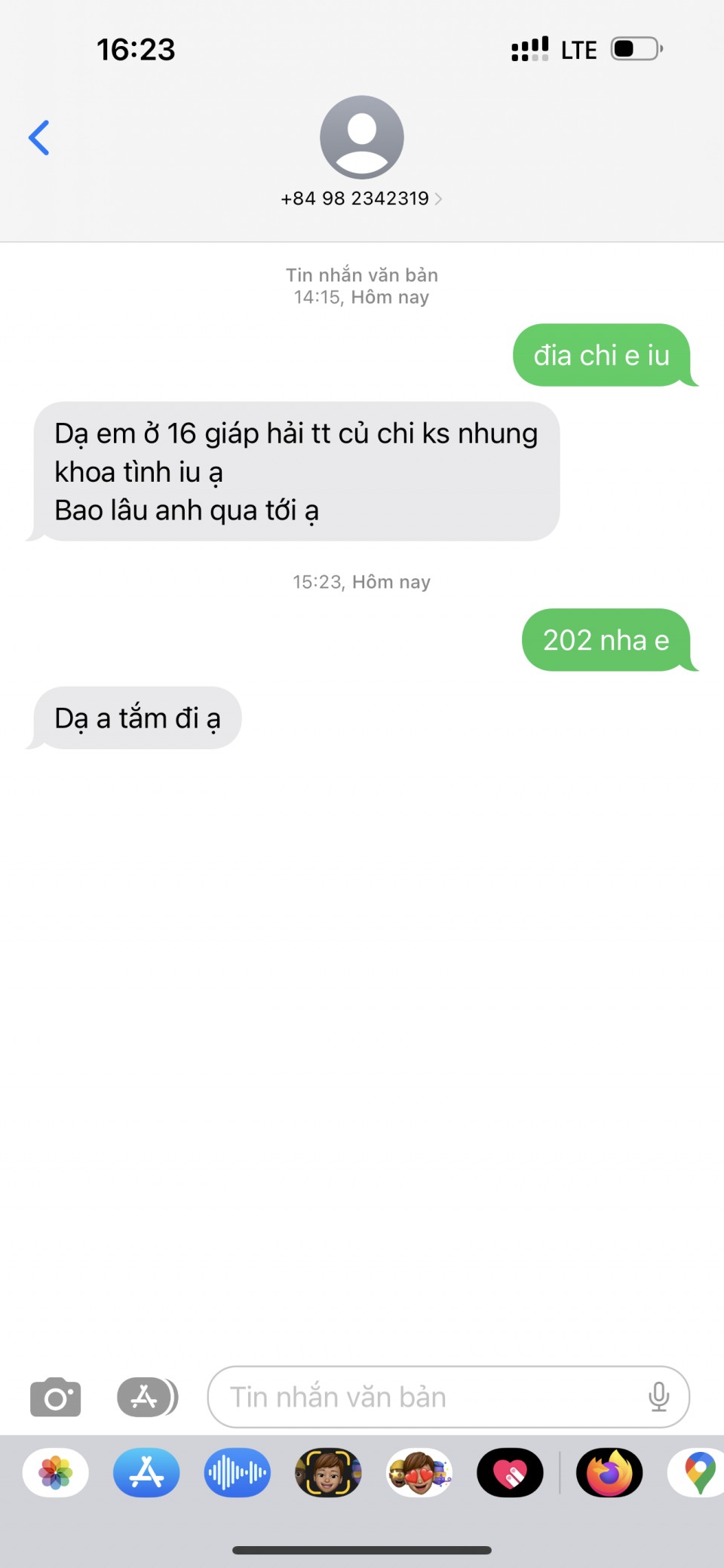The height and width of the screenshot is (1568, 724).
Task: Open the Memoji app with the face frame
Action: pyautogui.click(x=328, y=1472)
